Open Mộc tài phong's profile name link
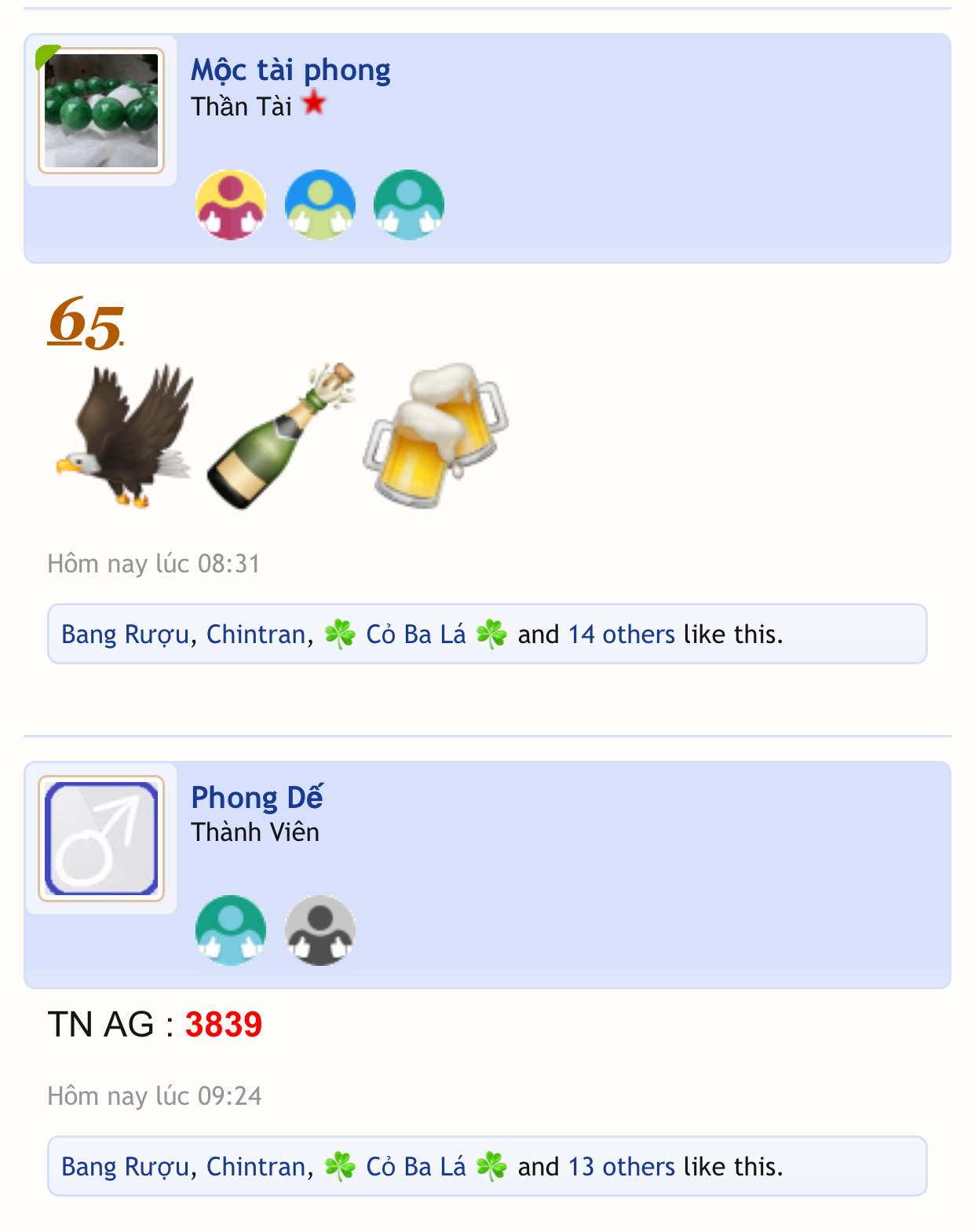The height and width of the screenshot is (1232, 975). click(290, 71)
